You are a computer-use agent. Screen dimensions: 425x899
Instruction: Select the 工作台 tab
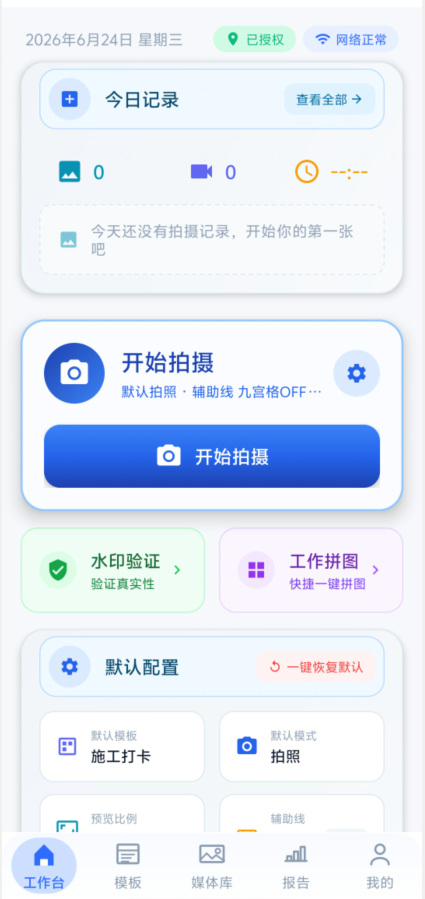pyautogui.click(x=44, y=865)
